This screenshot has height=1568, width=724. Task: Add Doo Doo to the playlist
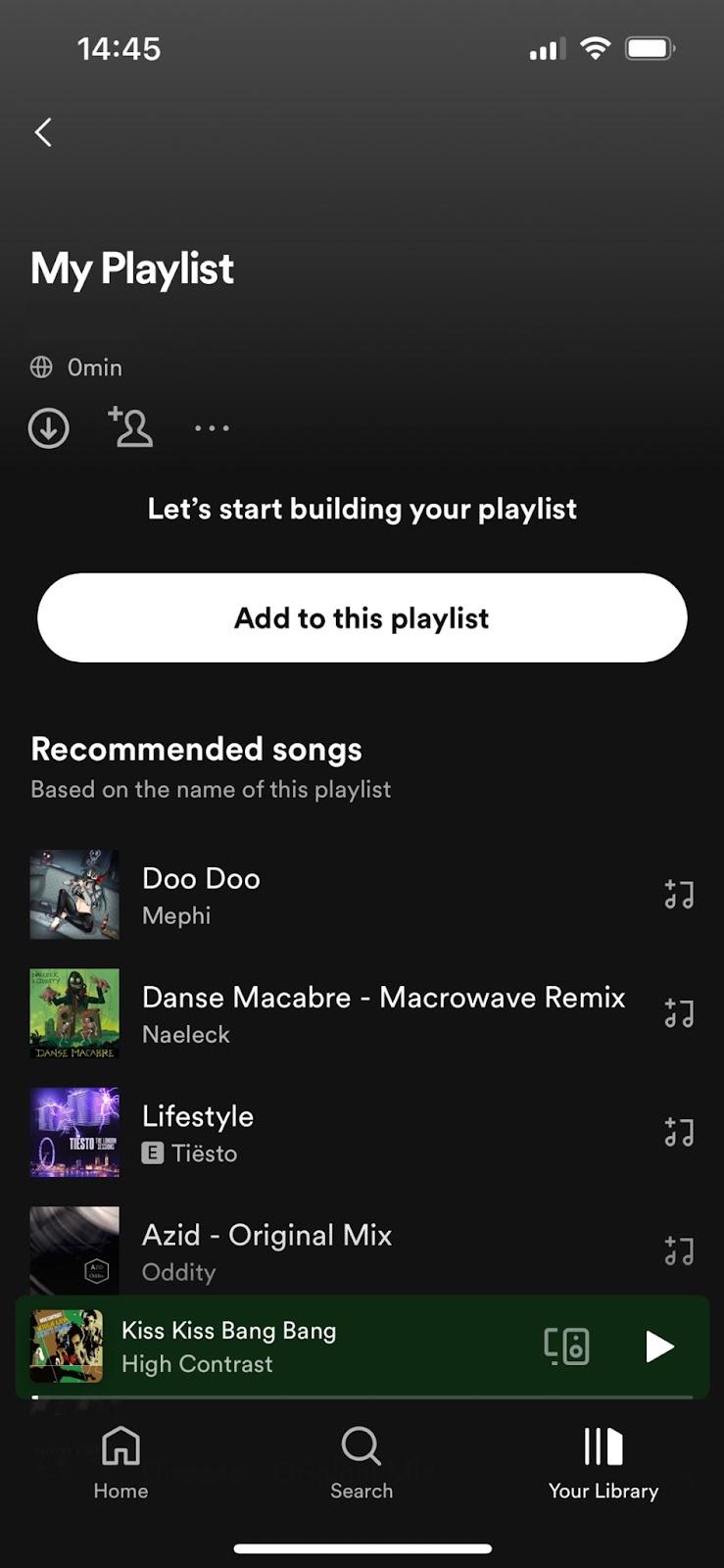679,895
